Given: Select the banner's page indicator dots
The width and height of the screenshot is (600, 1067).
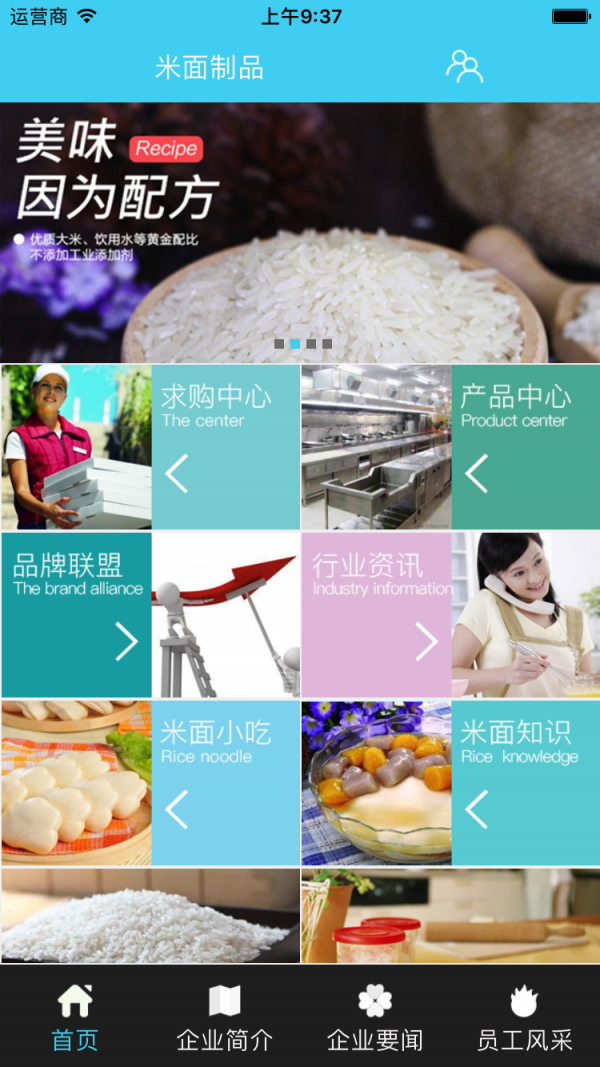Looking at the screenshot, I should click(x=303, y=344).
